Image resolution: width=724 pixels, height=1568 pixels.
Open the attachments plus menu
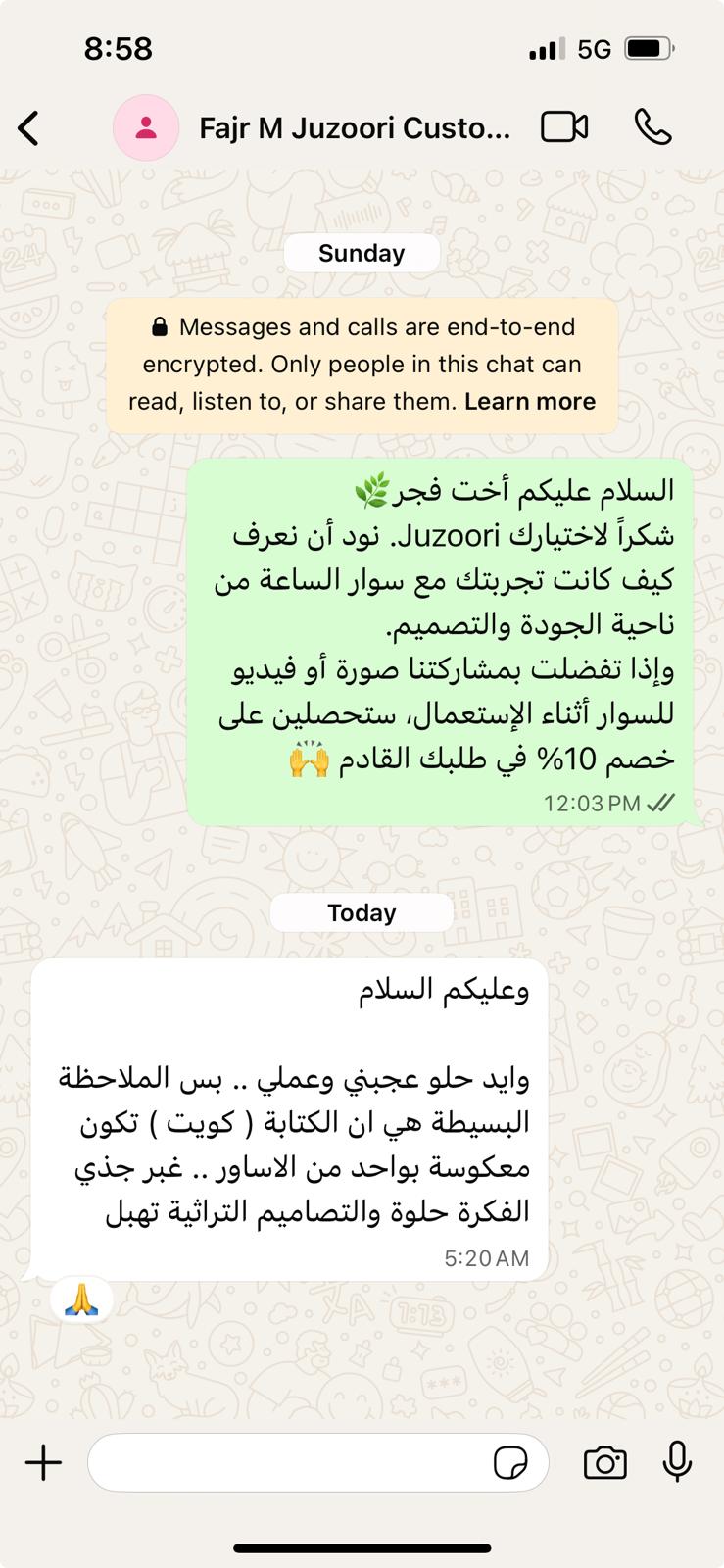(43, 1463)
